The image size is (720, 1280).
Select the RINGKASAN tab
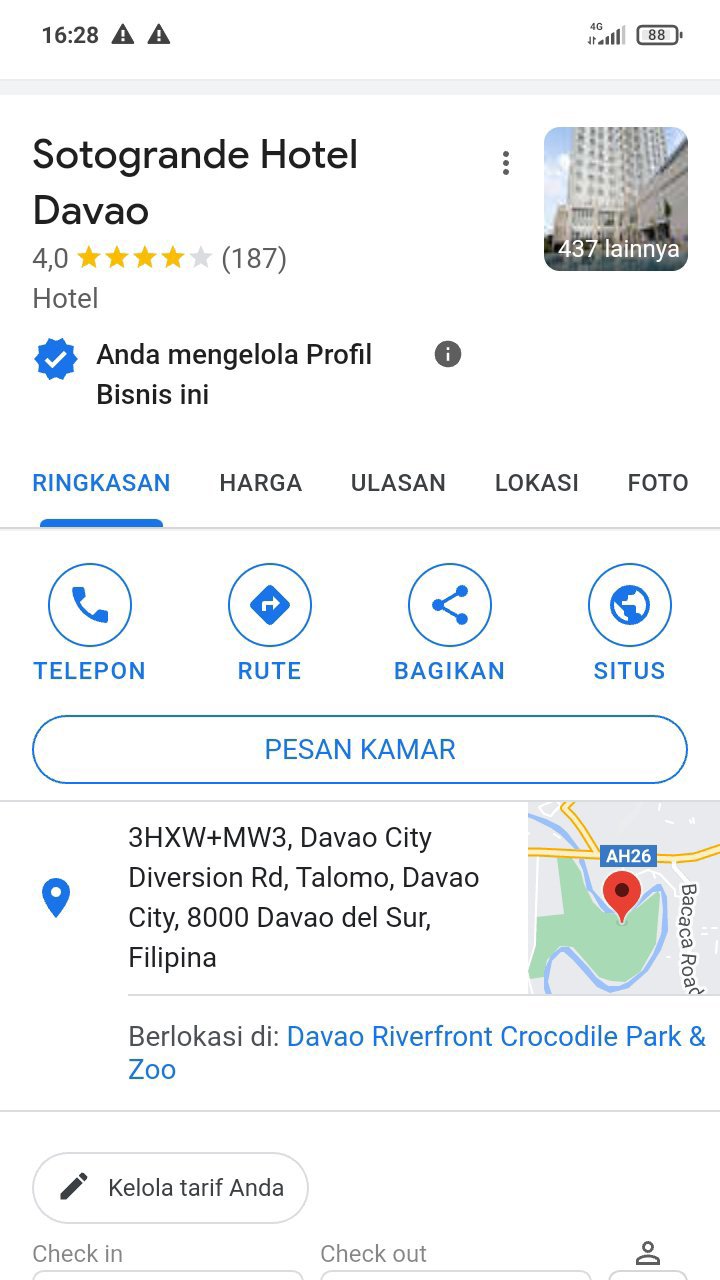click(101, 483)
